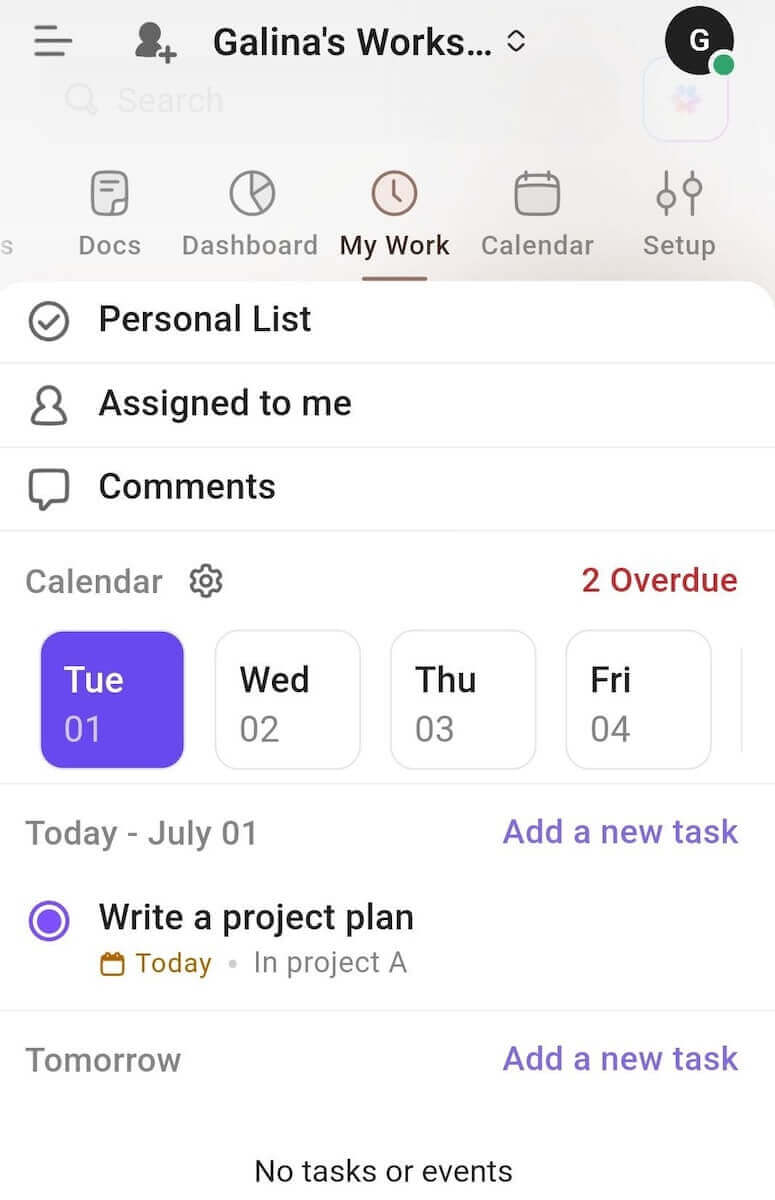Open the Comments section
This screenshot has height=1200, width=775.
tap(187, 487)
